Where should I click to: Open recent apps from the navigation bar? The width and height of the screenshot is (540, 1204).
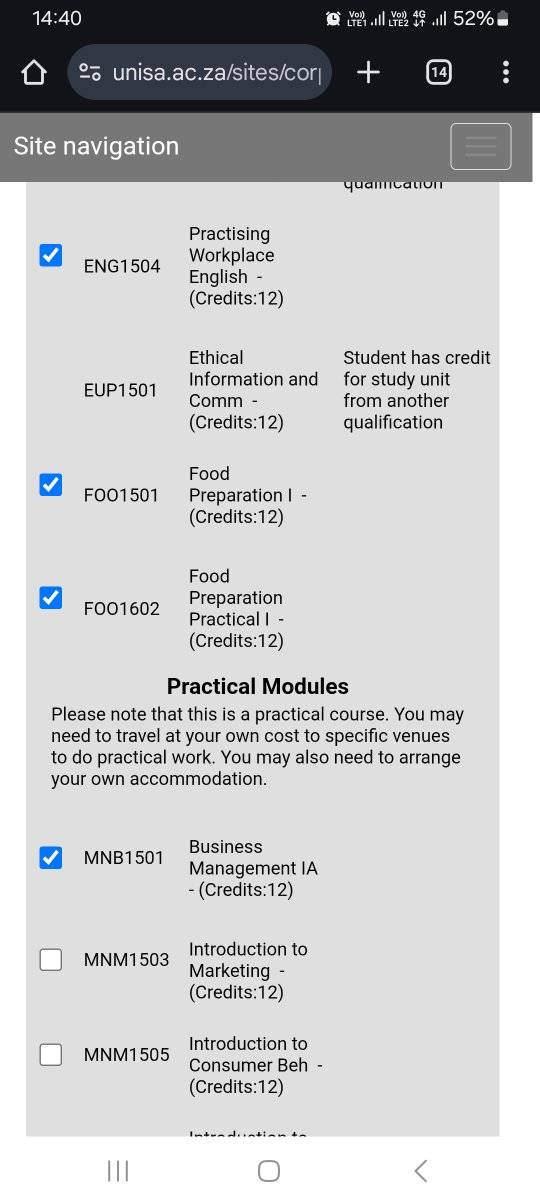coord(118,1171)
